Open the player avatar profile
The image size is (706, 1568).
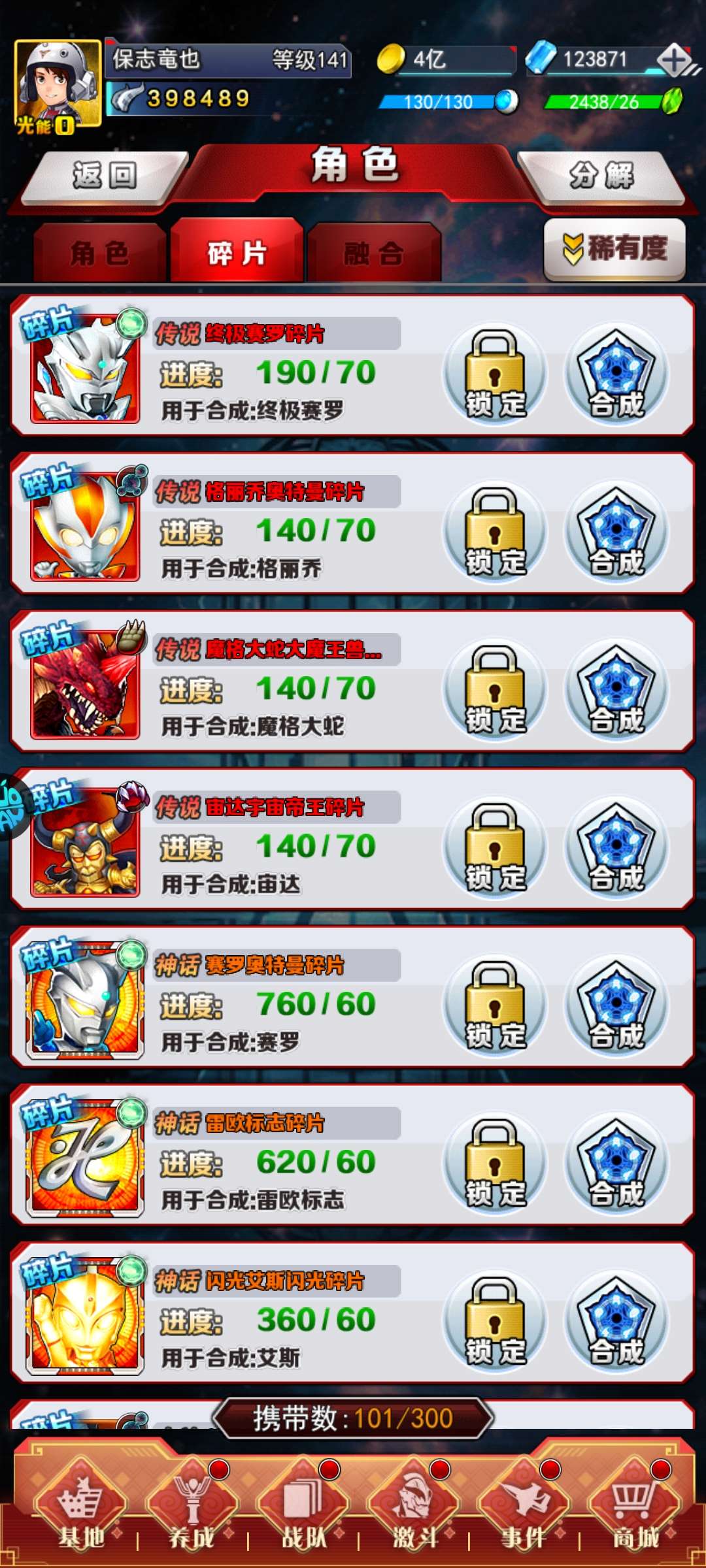point(58,84)
